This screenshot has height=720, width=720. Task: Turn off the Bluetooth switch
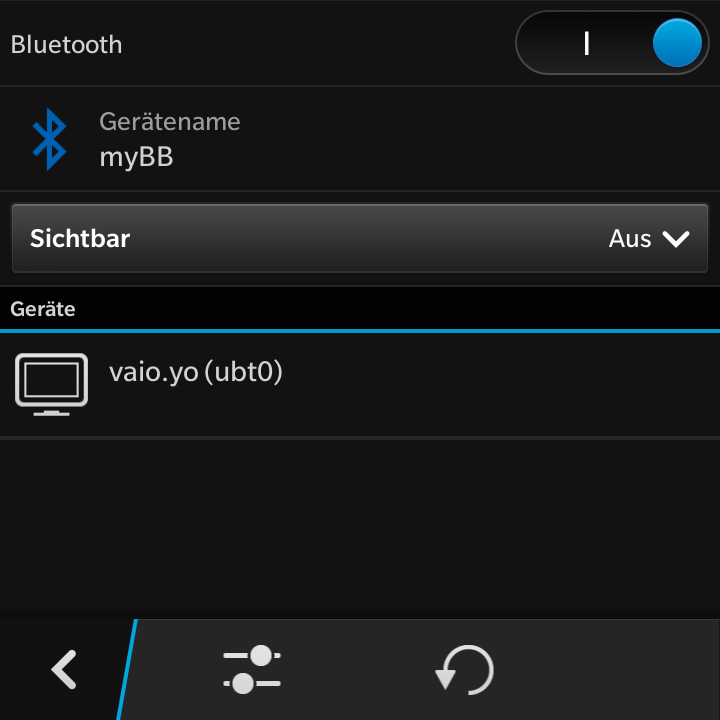pyautogui.click(x=612, y=44)
